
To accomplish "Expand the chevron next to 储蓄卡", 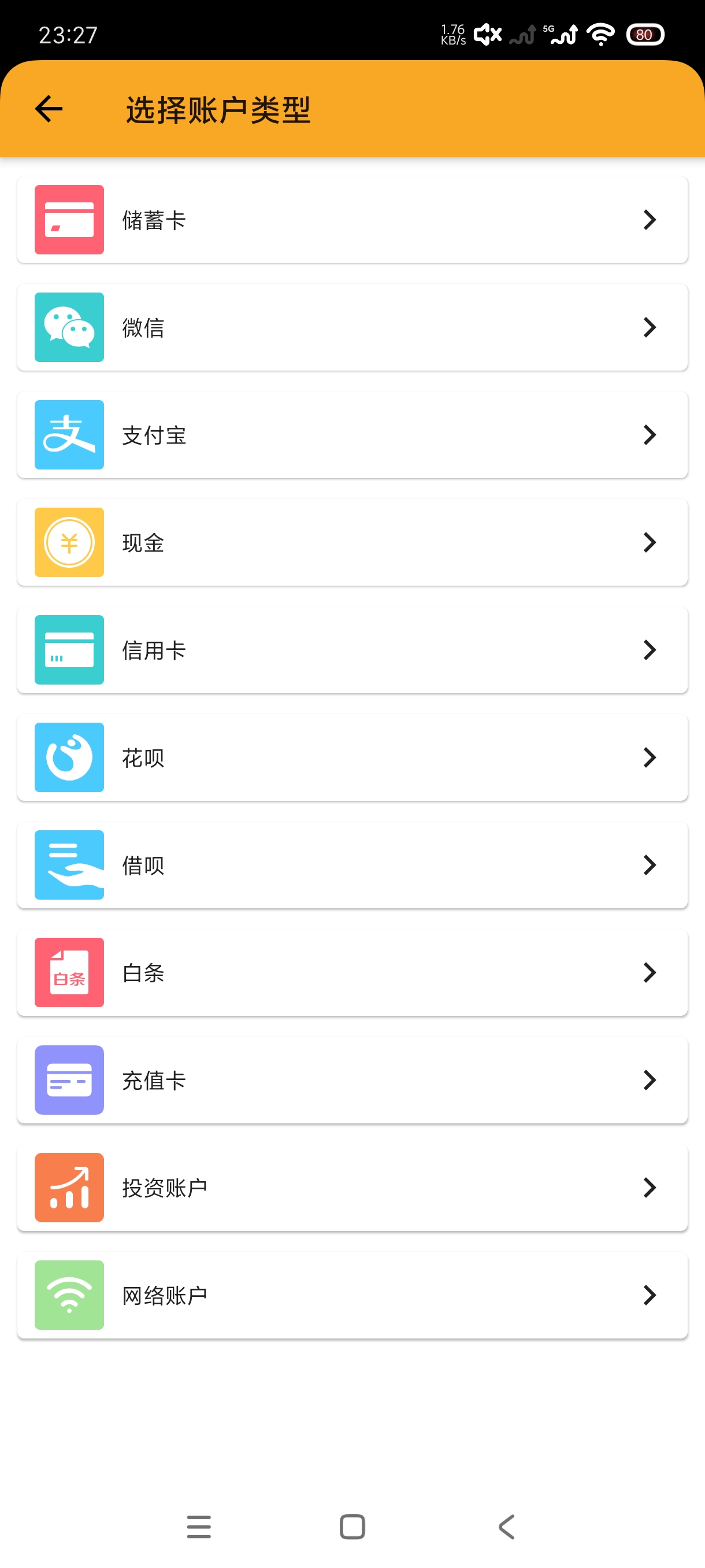I will point(650,220).
